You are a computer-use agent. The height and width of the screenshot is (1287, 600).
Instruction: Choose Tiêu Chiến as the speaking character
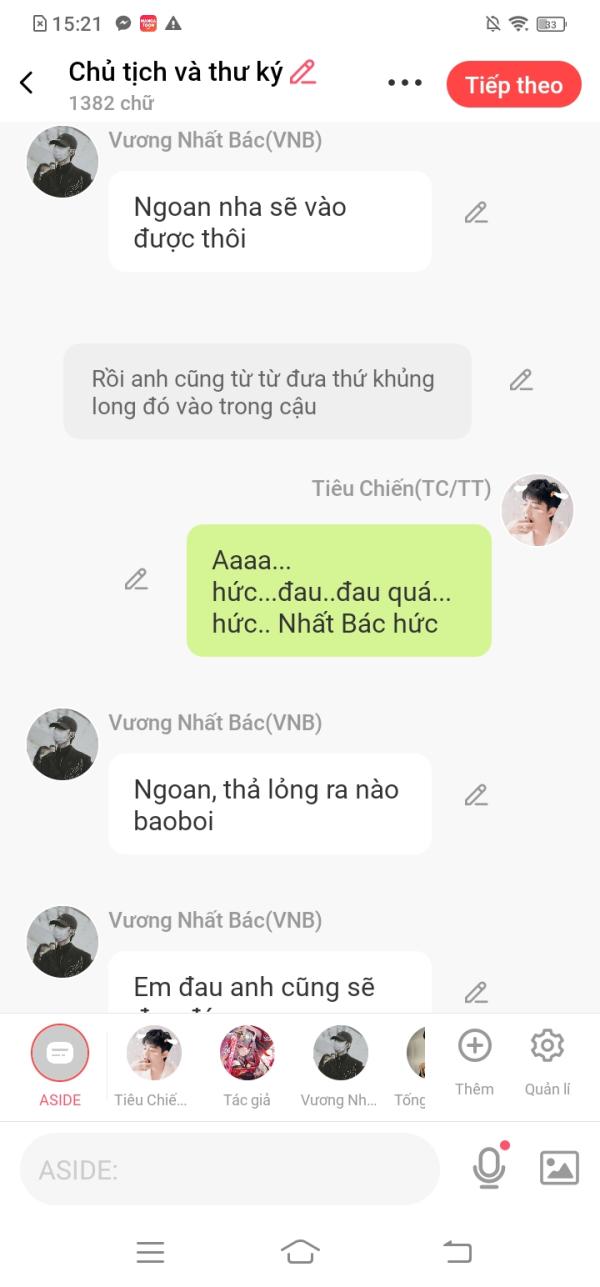click(153, 1053)
